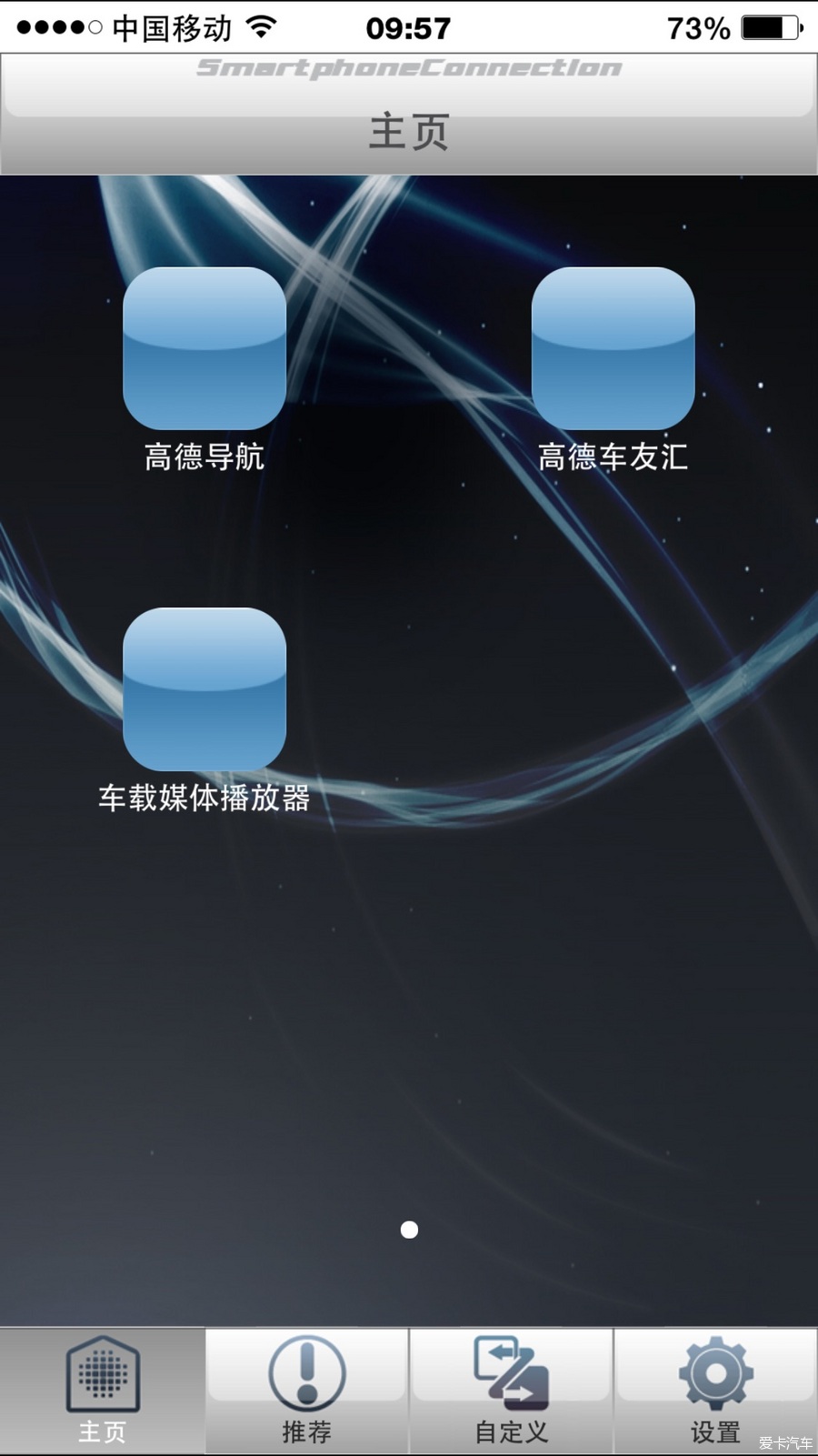This screenshot has width=818, height=1456.
Task: Tap the page indicator dot
Action: 409,1230
